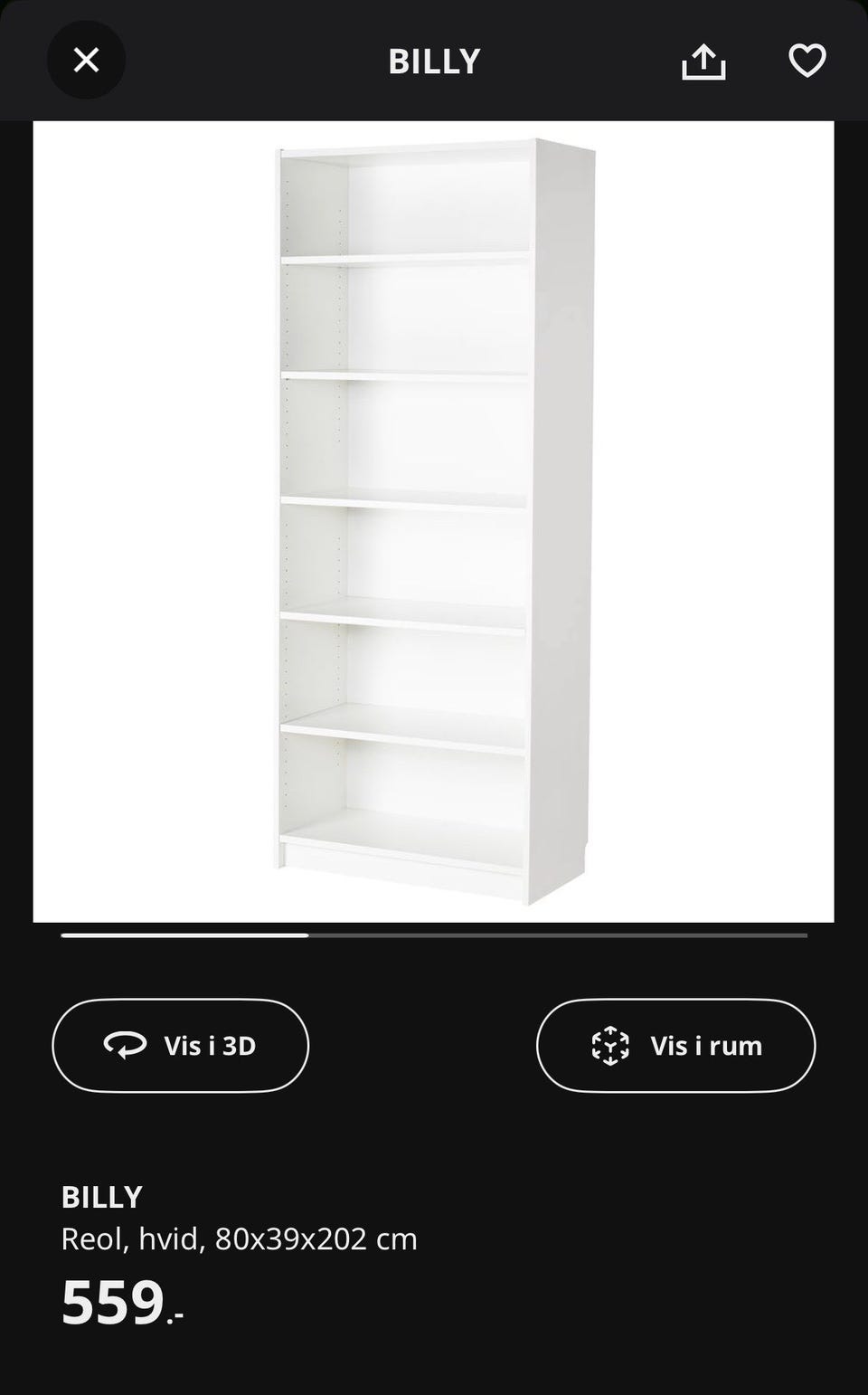Open the product description text
This screenshot has width=868, height=1395.
241,1238
